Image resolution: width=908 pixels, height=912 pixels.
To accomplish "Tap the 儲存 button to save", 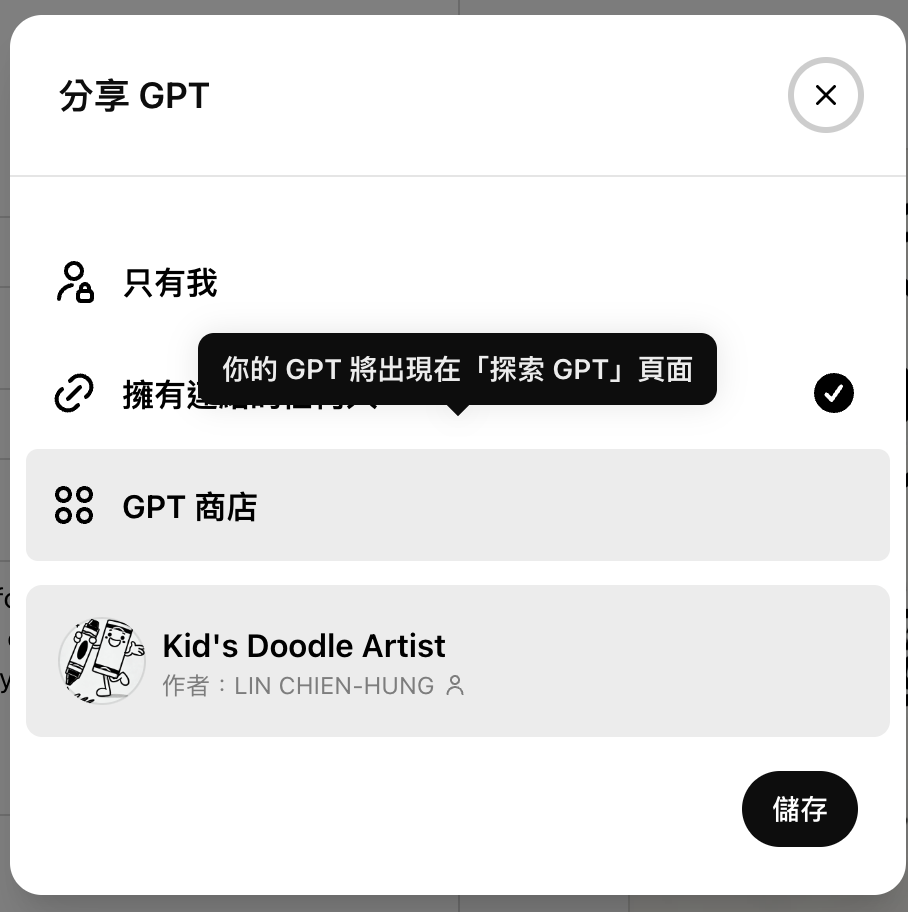I will (799, 808).
